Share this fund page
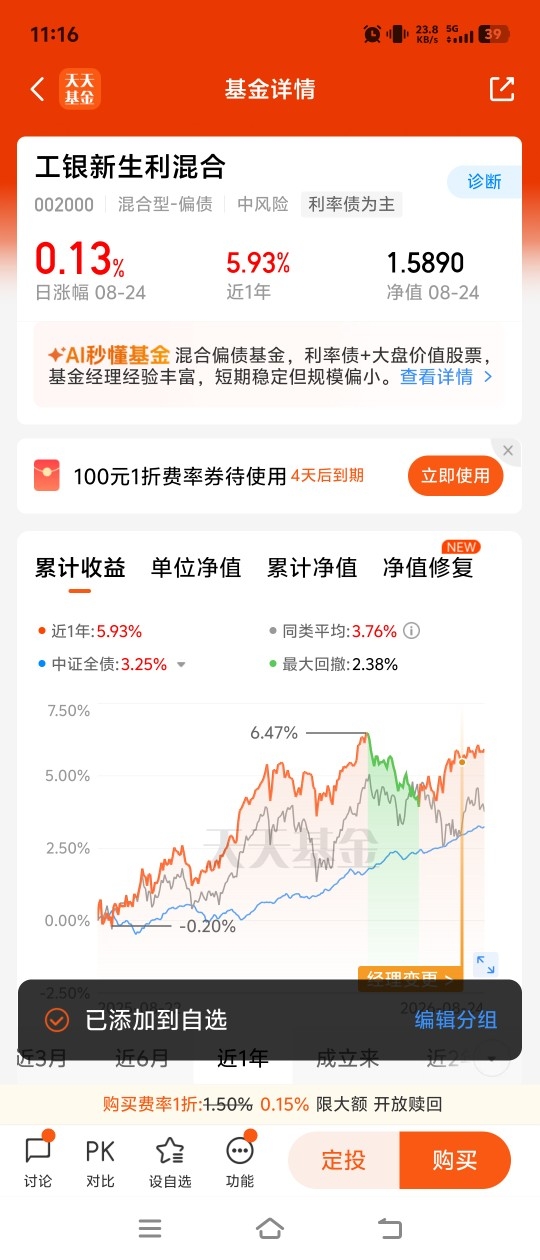Screen dimensions: 540x1260 click(x=502, y=88)
